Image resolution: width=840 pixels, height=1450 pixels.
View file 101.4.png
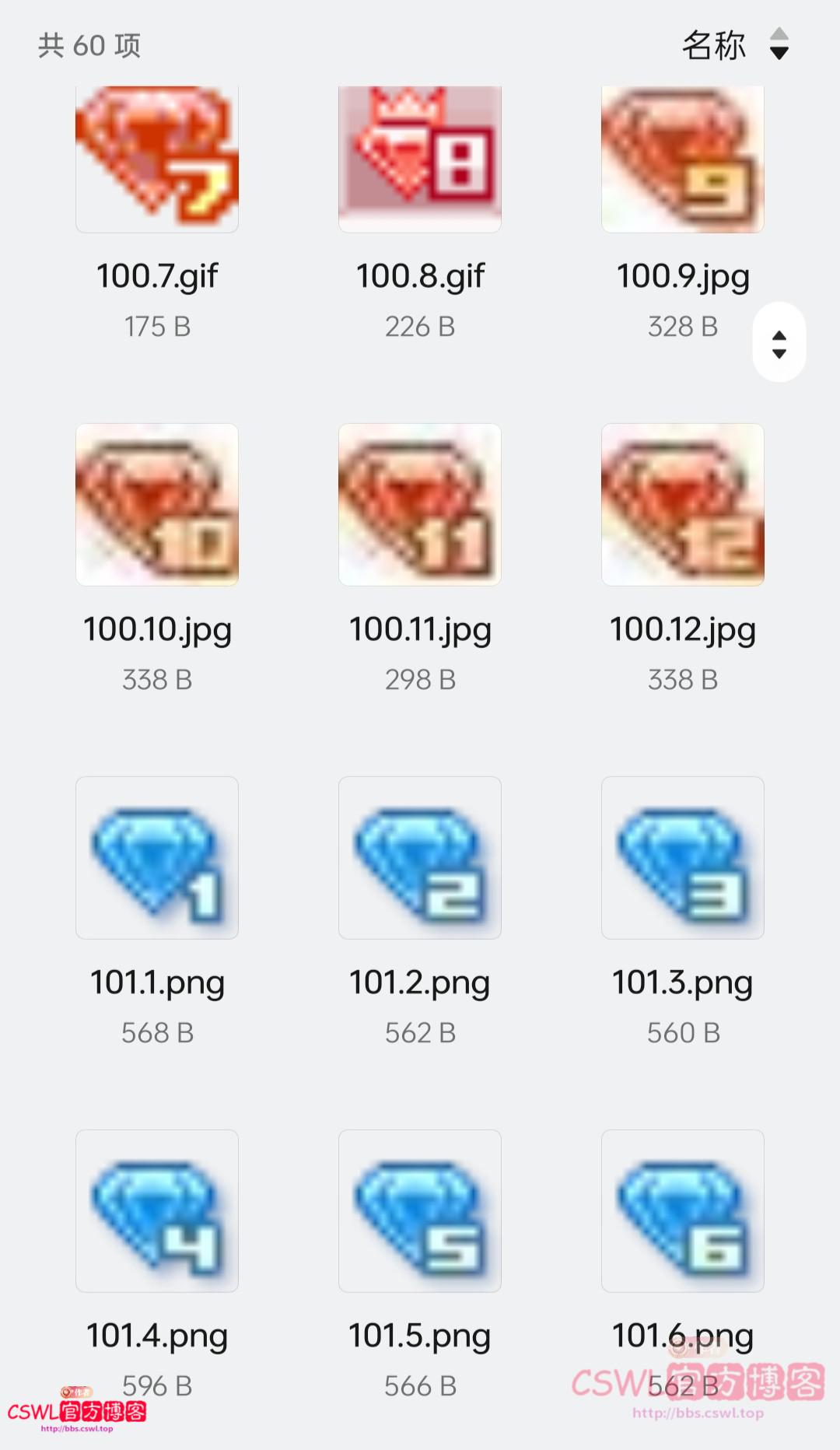pyautogui.click(x=157, y=1211)
